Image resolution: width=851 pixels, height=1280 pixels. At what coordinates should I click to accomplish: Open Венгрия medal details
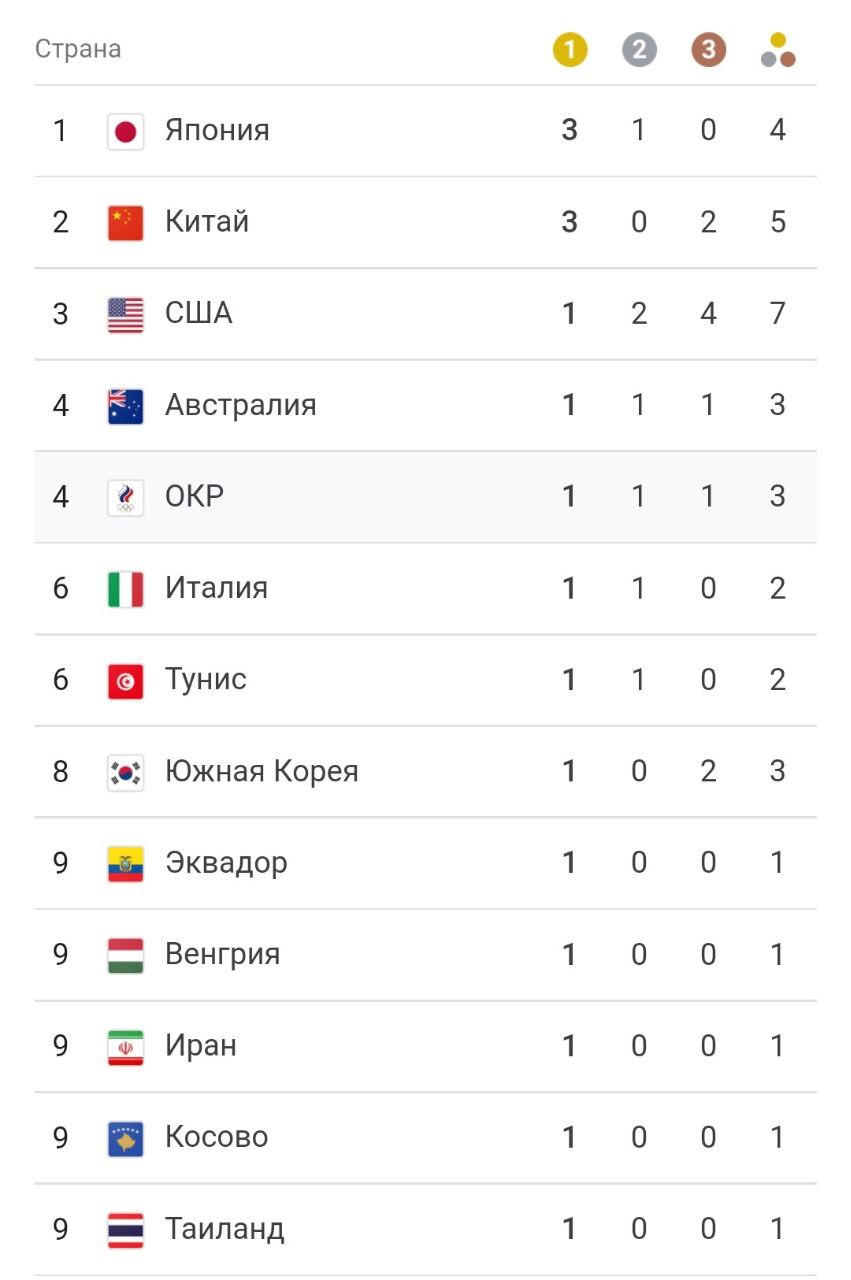222,955
